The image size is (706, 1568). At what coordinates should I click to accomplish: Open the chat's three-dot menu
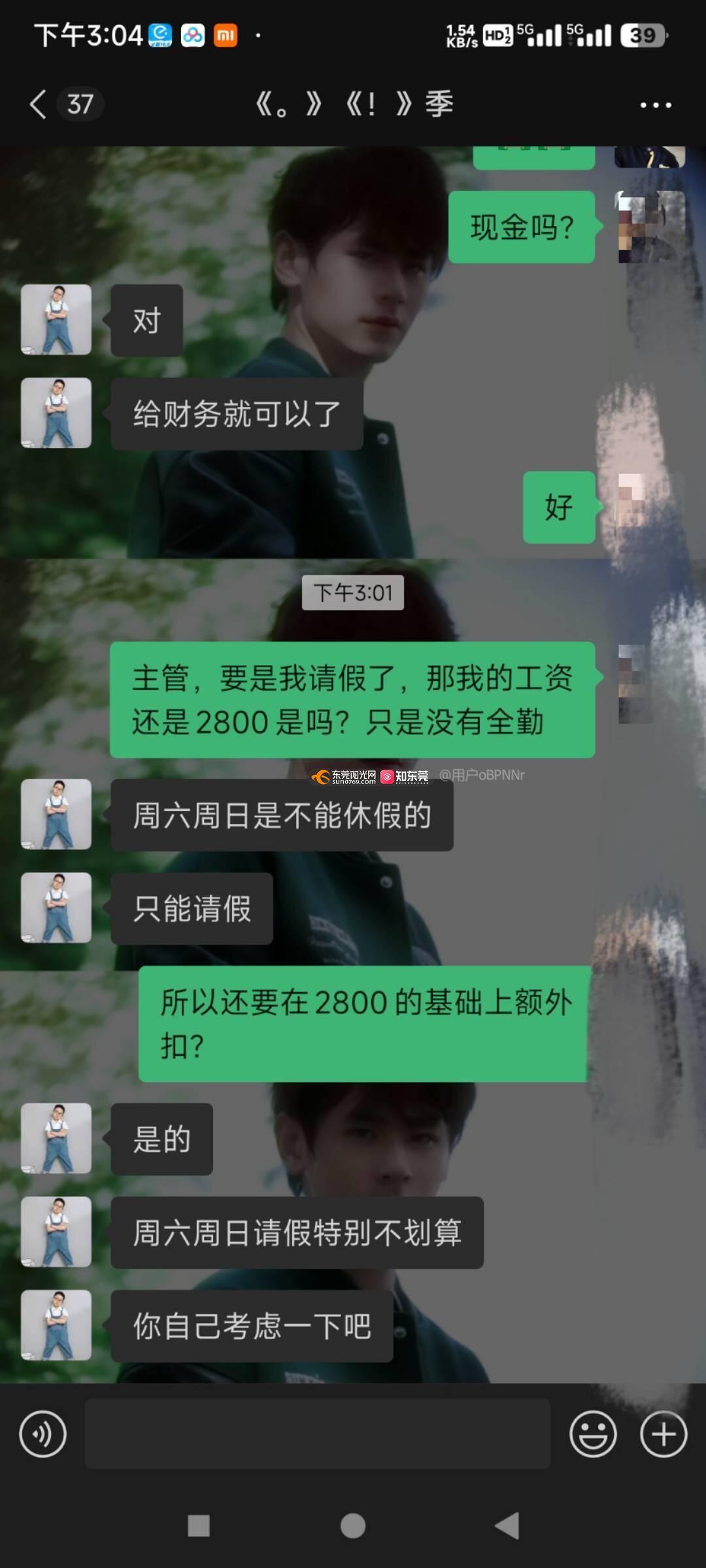coord(655,105)
